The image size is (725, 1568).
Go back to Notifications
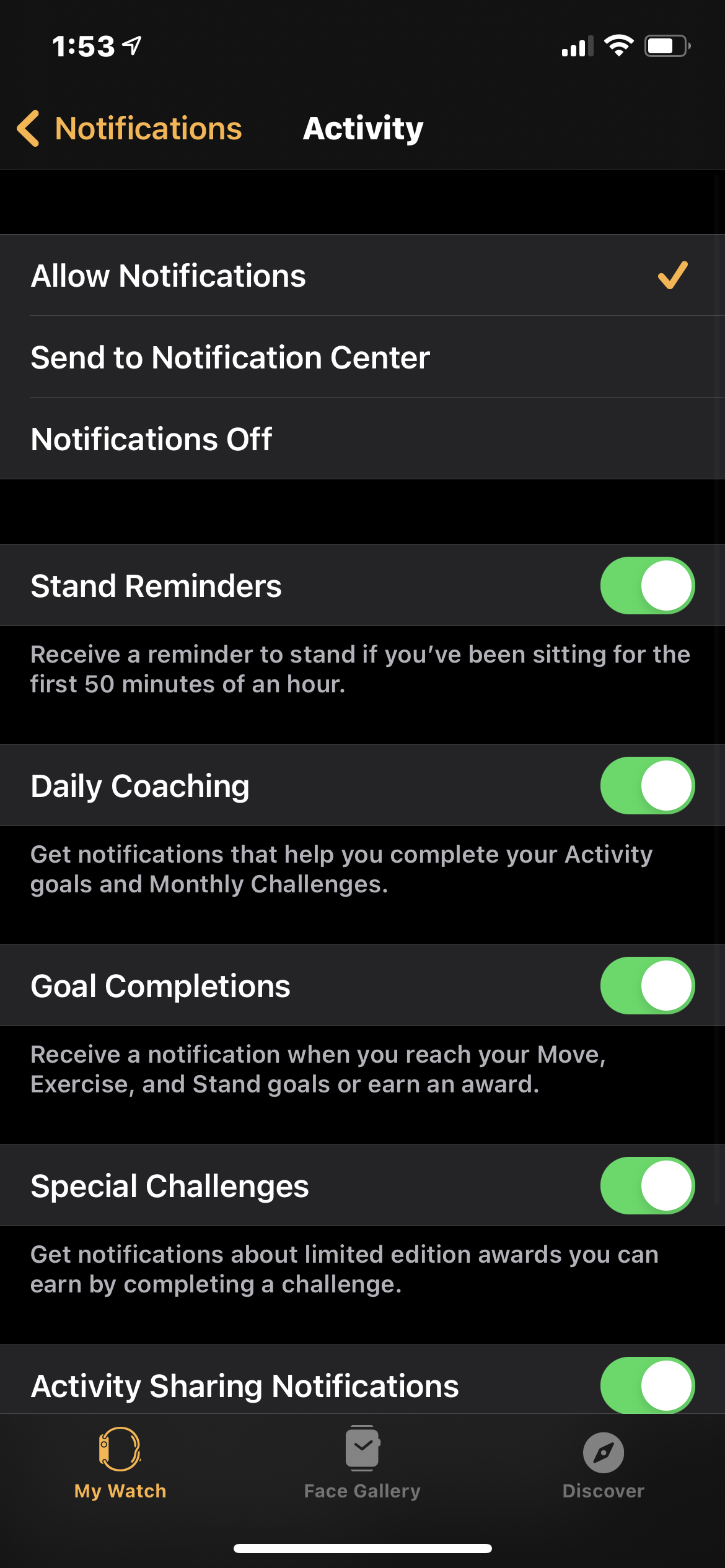coord(130,129)
